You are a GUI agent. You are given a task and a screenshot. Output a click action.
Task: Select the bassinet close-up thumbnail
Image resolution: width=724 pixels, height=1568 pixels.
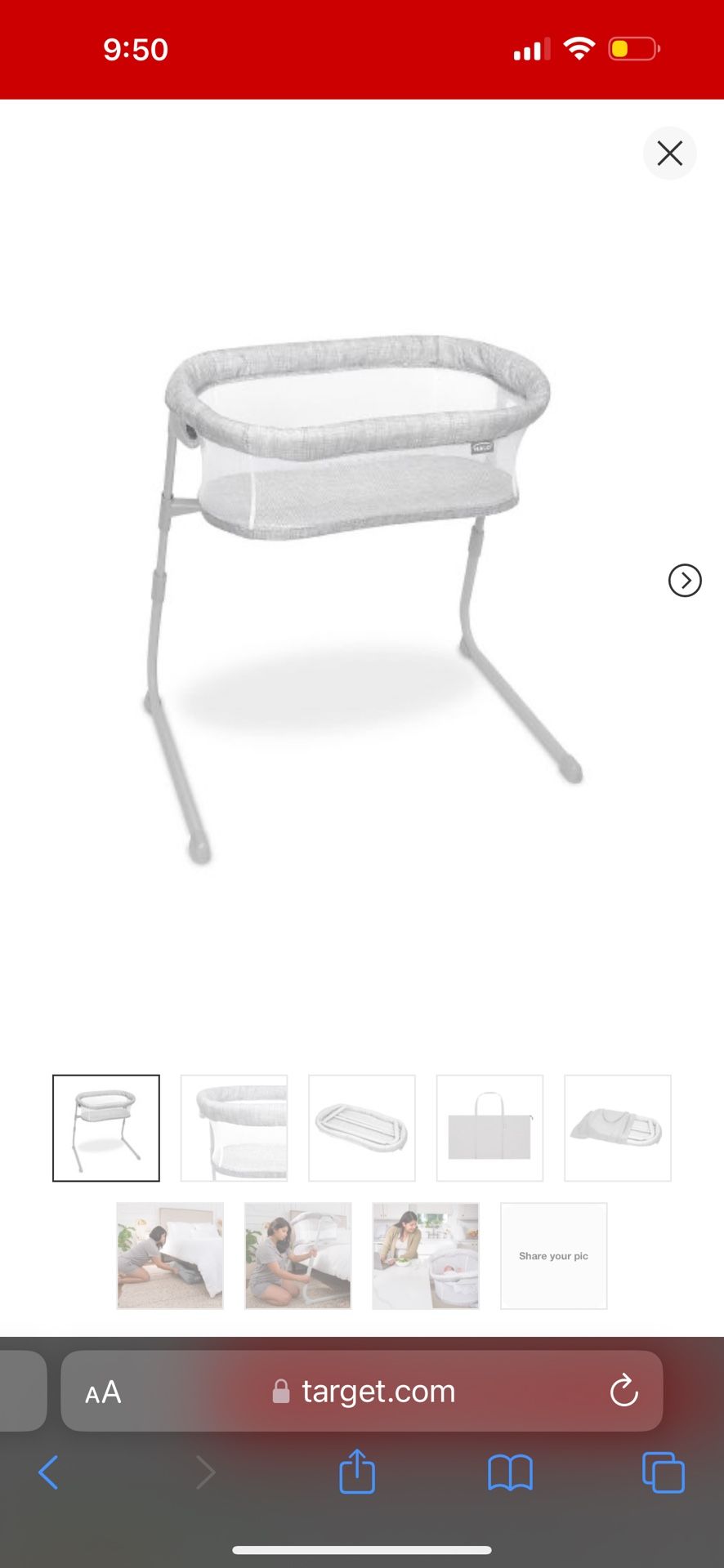point(234,1128)
